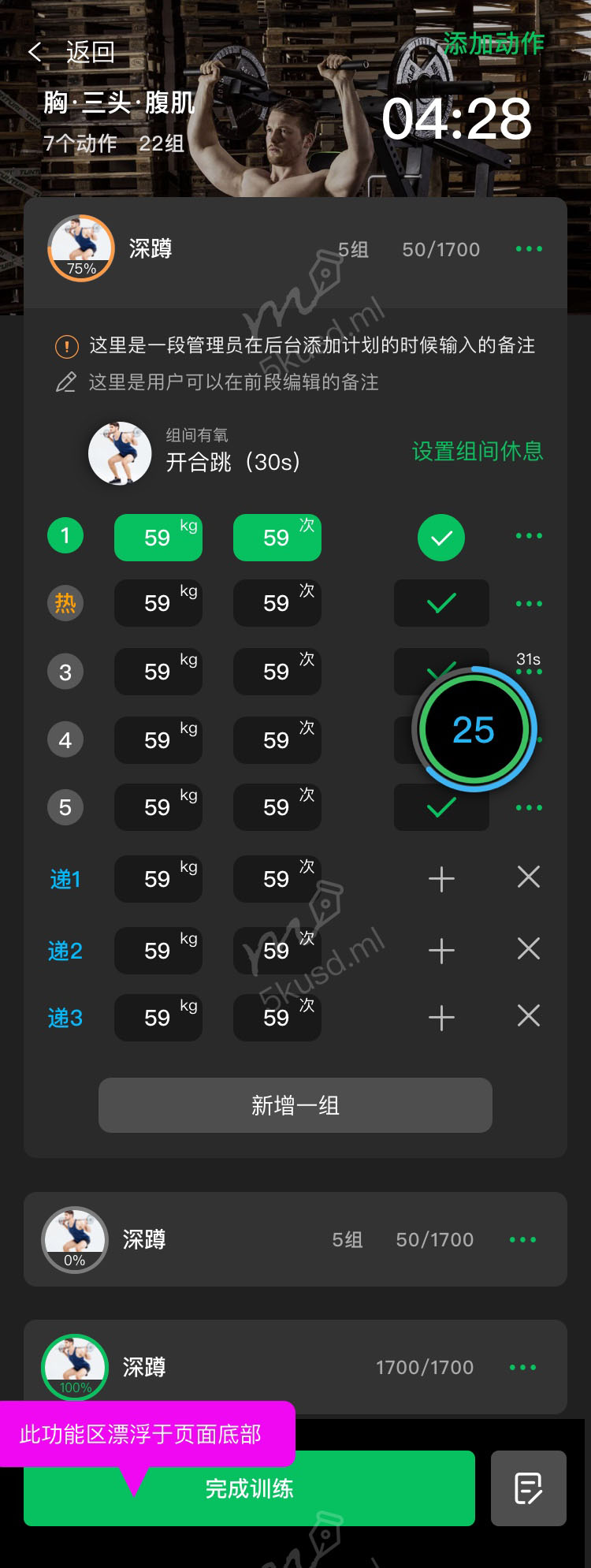
Task: Delete the 递3 drop set
Action: 529,1016
